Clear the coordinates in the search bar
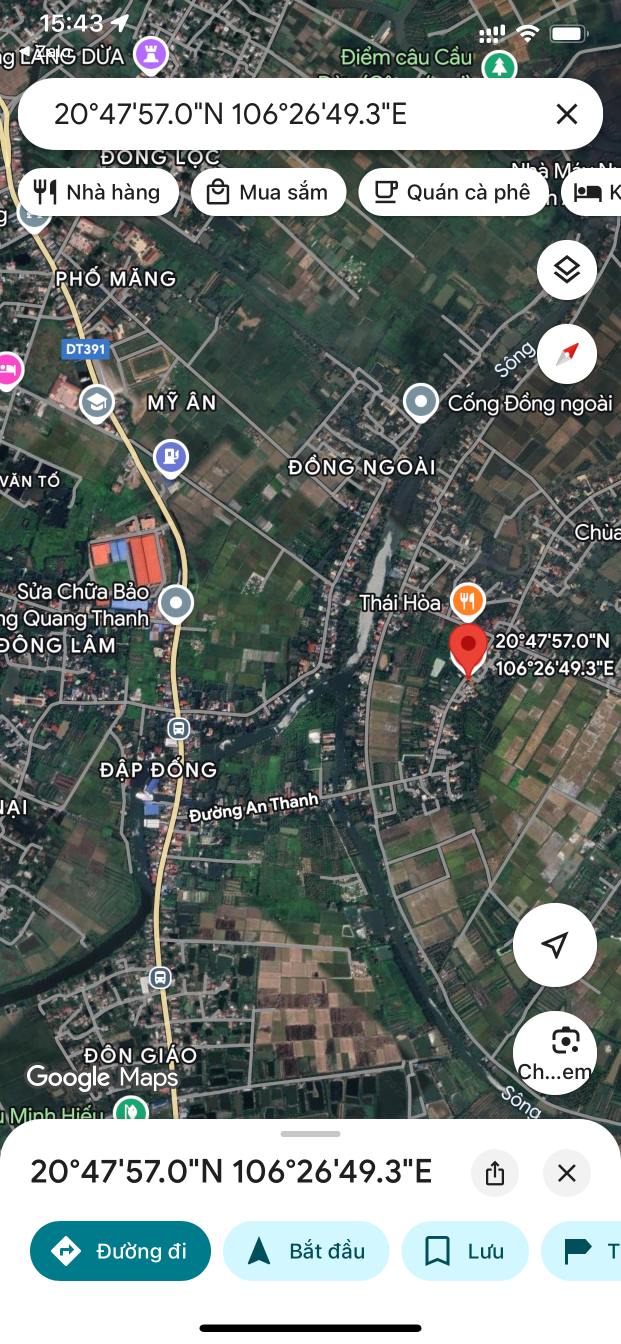 (566, 115)
